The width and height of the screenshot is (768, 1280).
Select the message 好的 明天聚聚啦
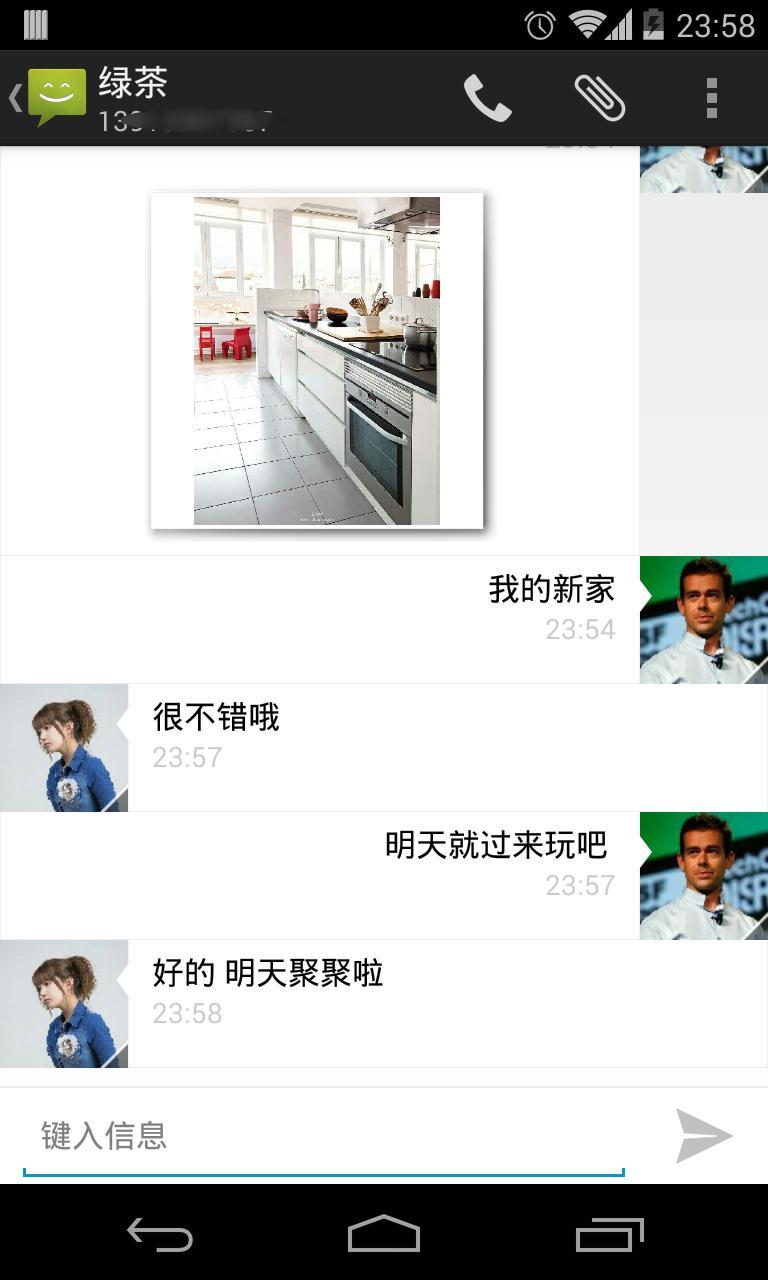(268, 973)
